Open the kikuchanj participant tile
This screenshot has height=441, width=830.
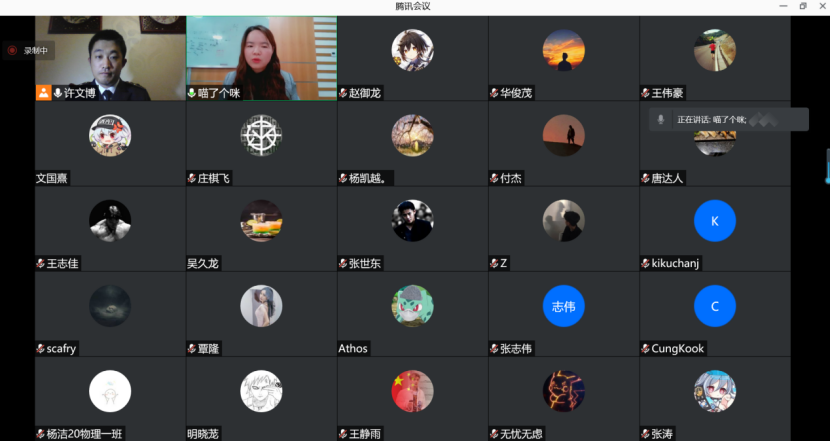[714, 222]
